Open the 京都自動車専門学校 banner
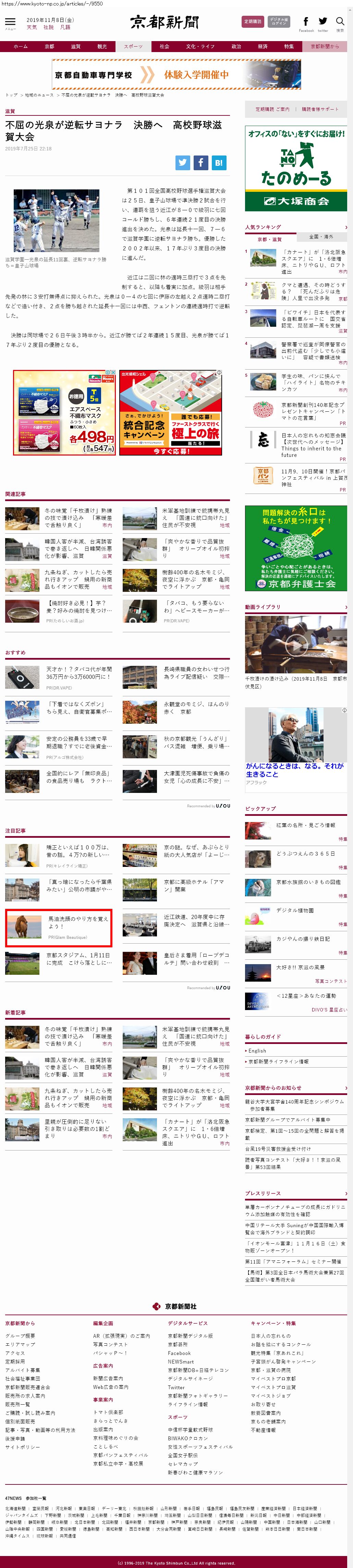 tap(176, 75)
